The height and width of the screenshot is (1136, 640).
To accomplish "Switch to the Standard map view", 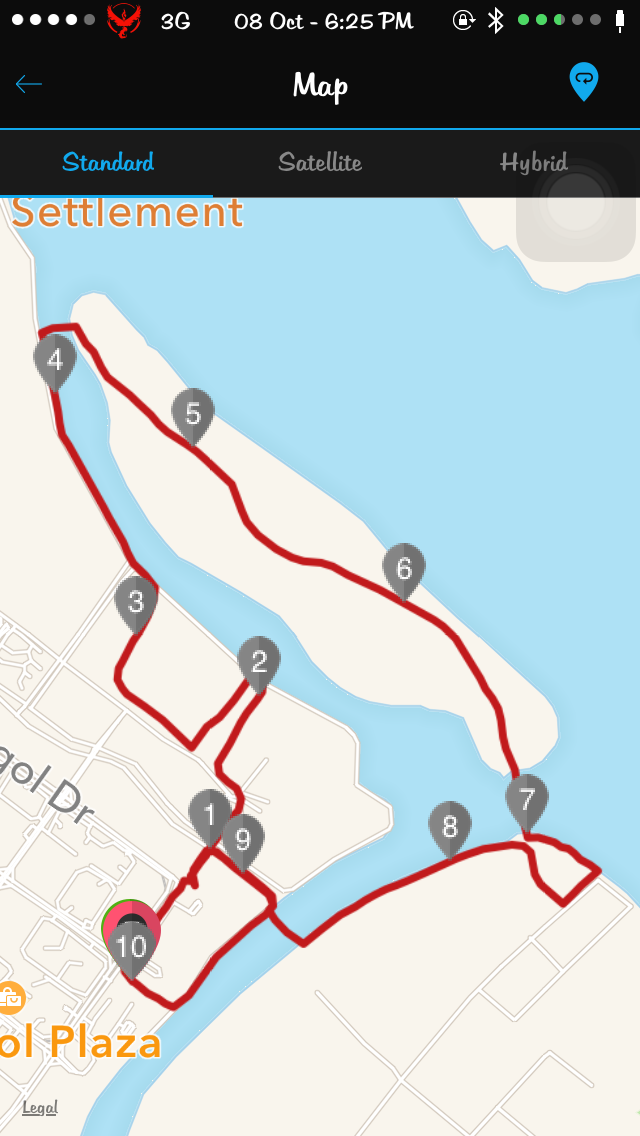I will (107, 162).
